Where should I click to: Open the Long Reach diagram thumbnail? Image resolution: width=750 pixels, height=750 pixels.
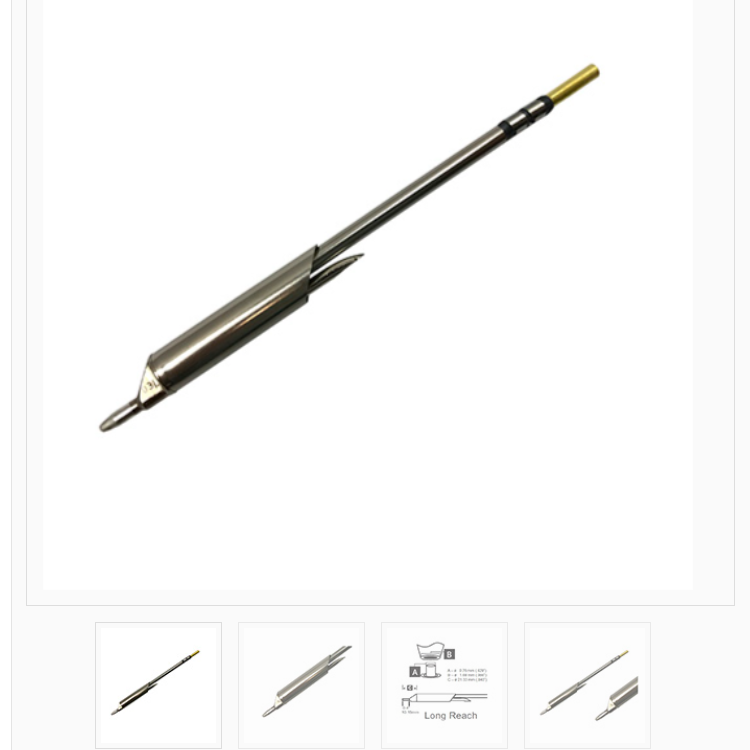pos(444,684)
